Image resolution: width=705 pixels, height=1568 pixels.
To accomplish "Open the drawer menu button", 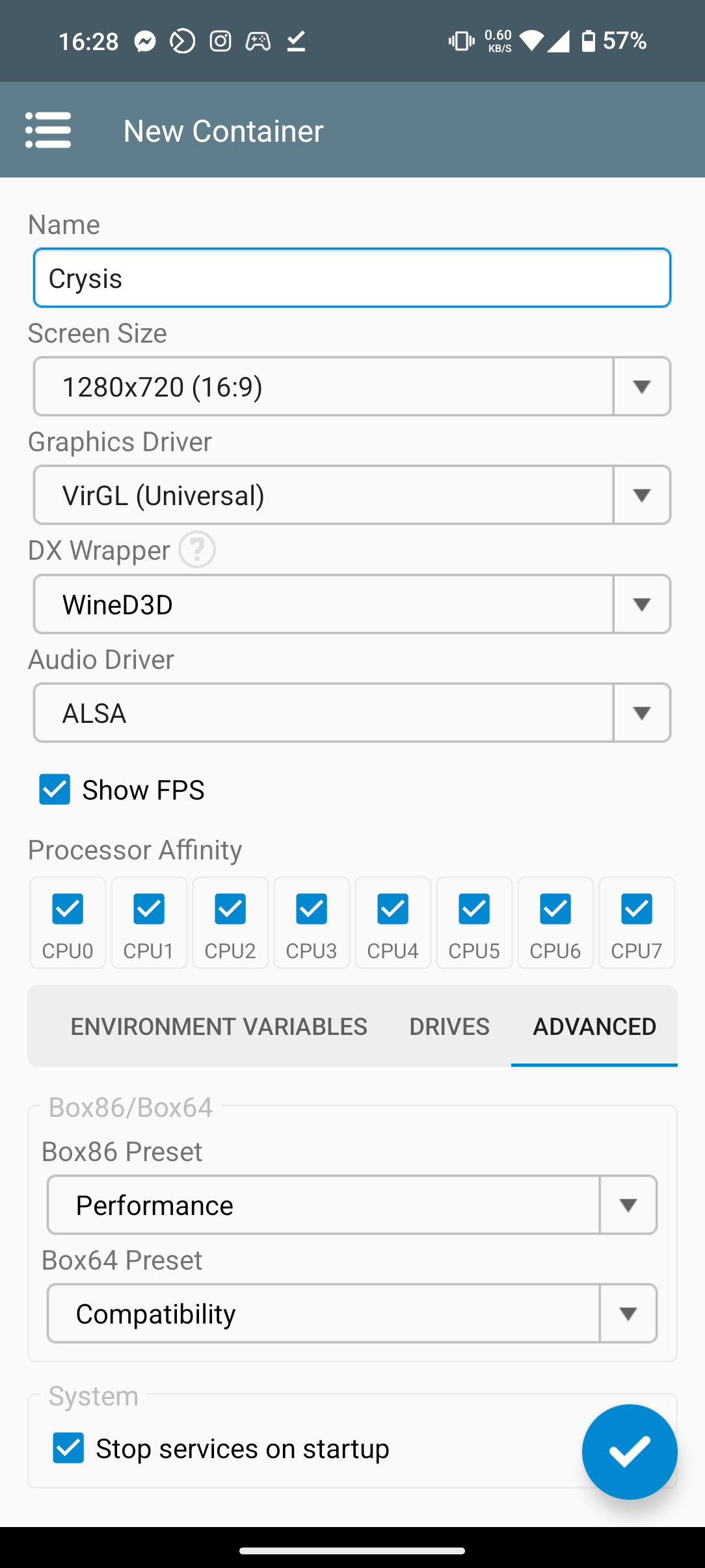I will coord(48,130).
